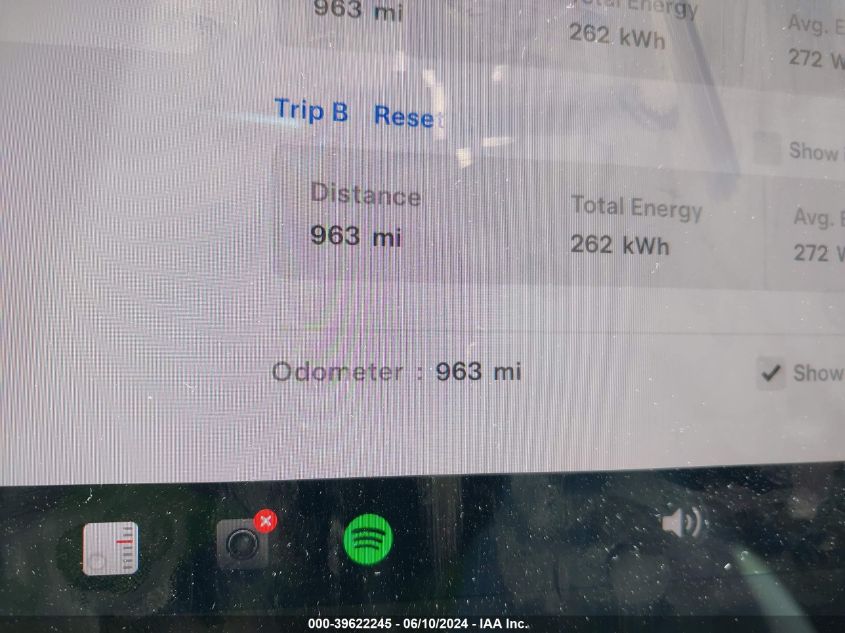Open the calendar app icon

[x=110, y=548]
